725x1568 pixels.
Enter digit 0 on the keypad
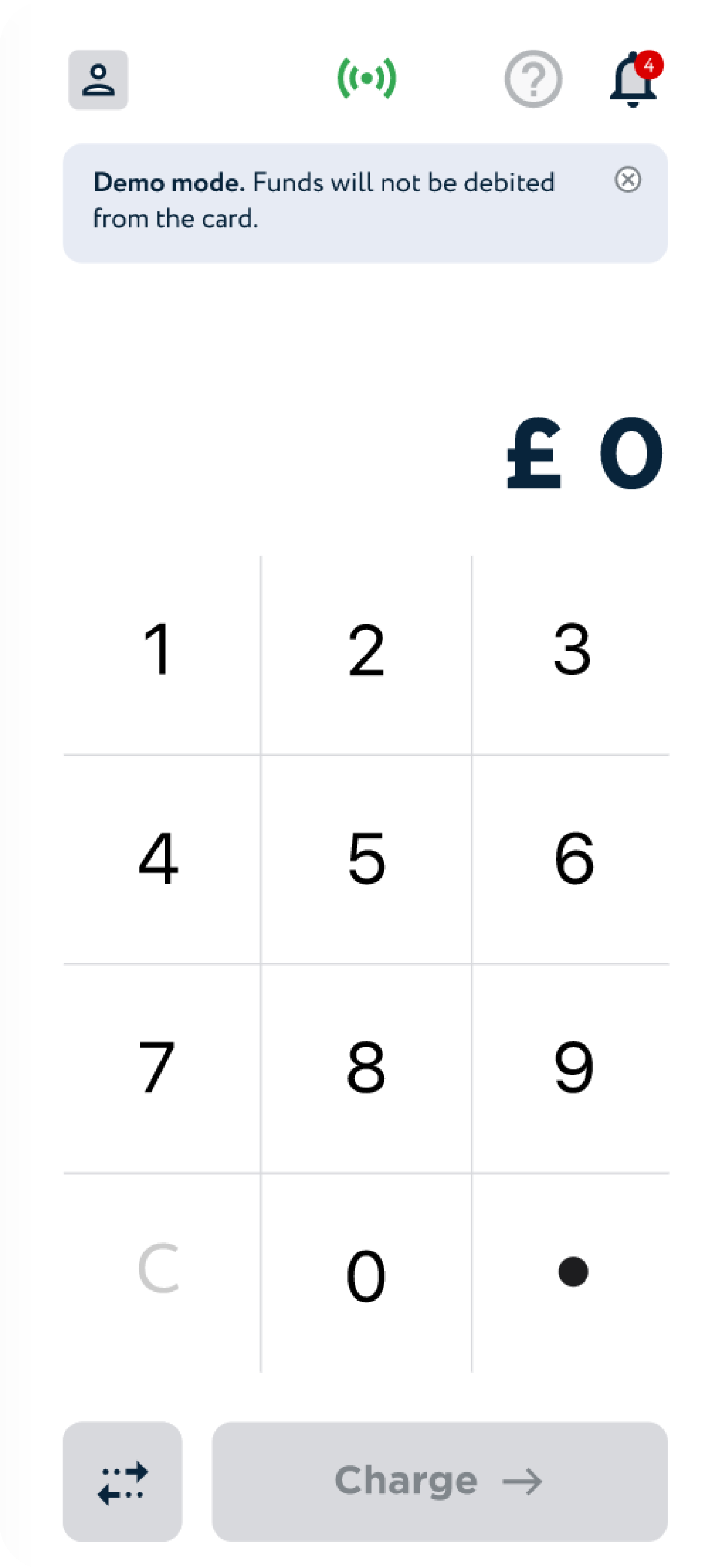pyautogui.click(x=366, y=1275)
